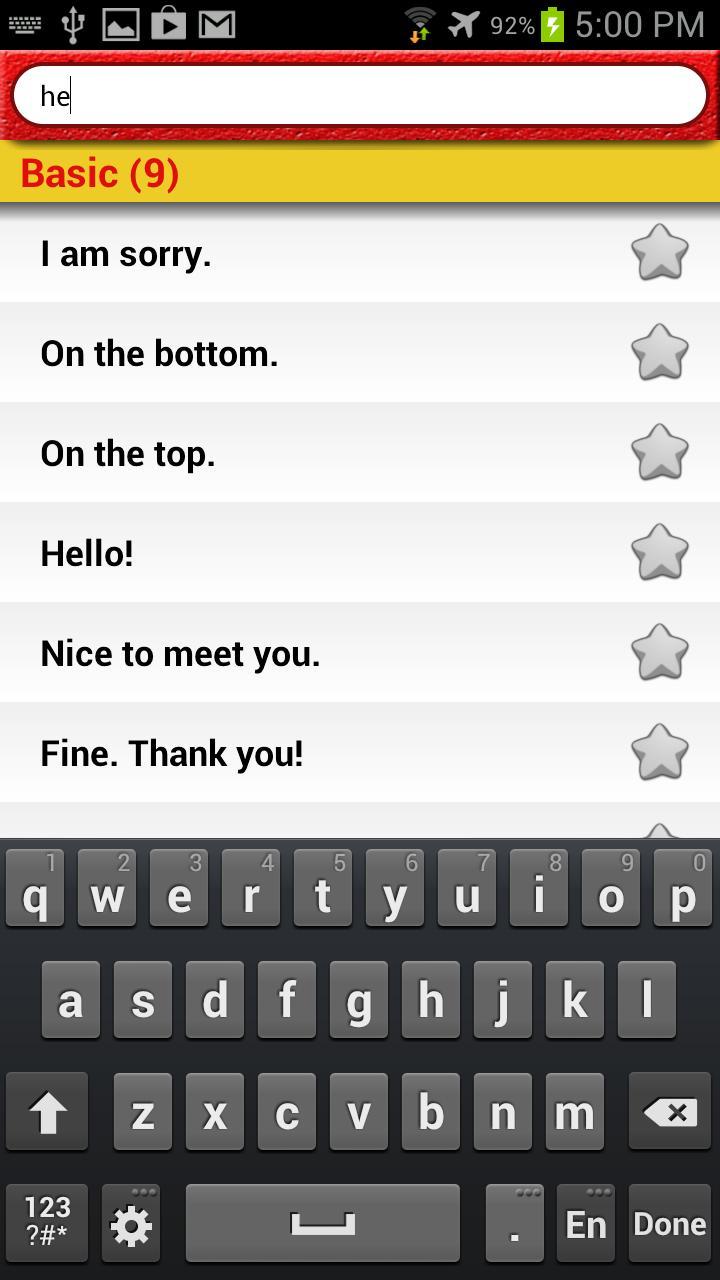The width and height of the screenshot is (720, 1280).
Task: Hit the keyboard's Done key
Action: pyautogui.click(x=669, y=1224)
